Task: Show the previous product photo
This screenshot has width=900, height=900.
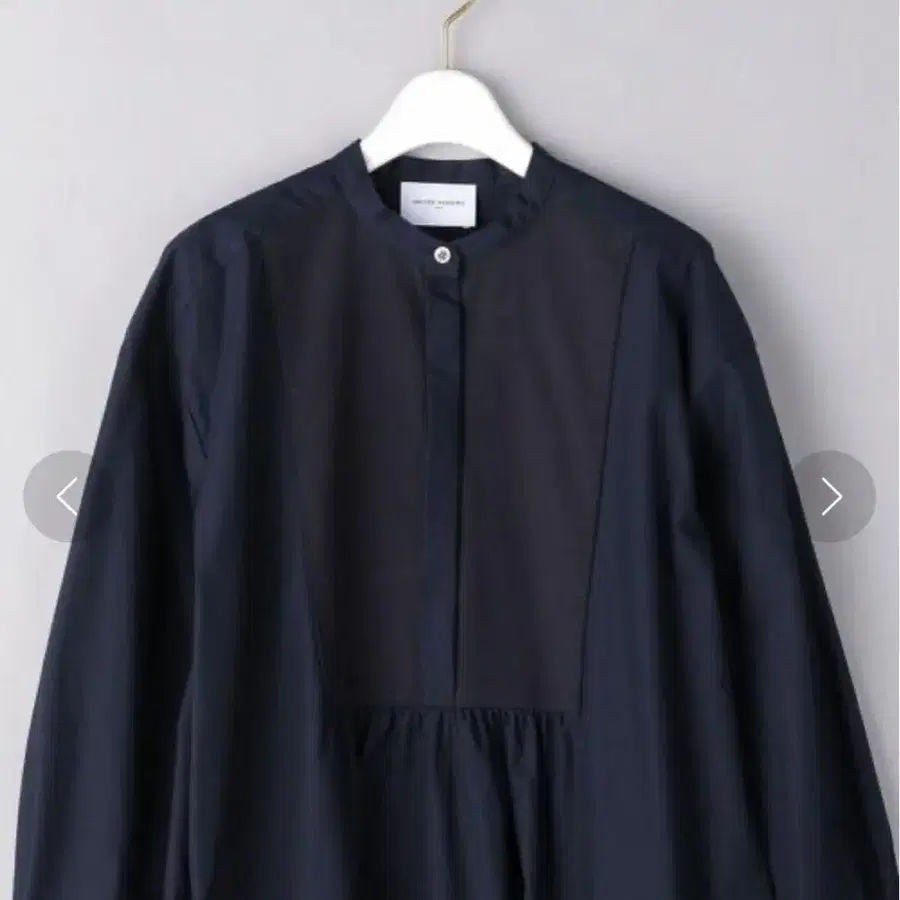Action: tap(66, 496)
